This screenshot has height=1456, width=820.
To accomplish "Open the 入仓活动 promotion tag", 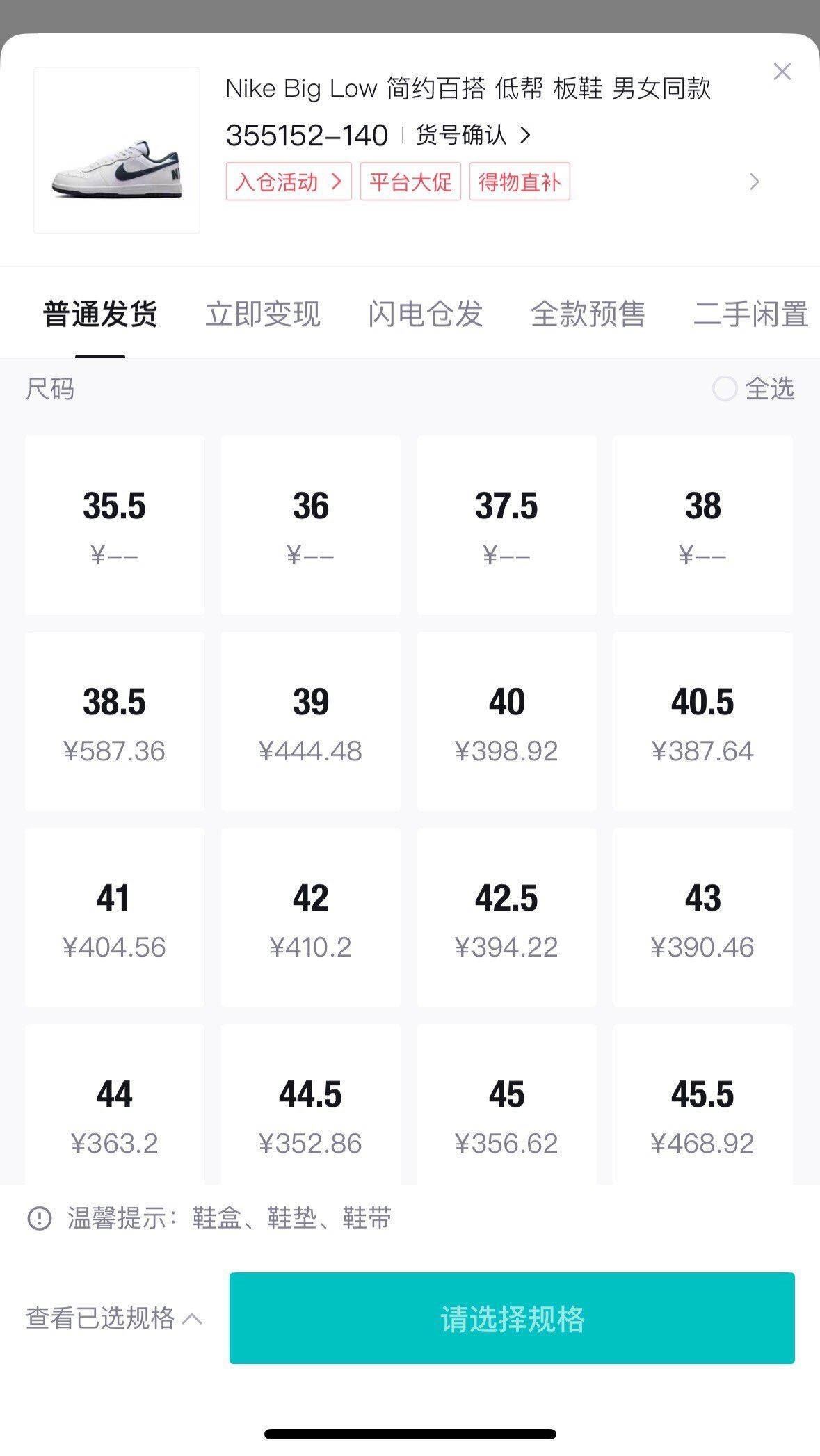I will click(x=289, y=182).
